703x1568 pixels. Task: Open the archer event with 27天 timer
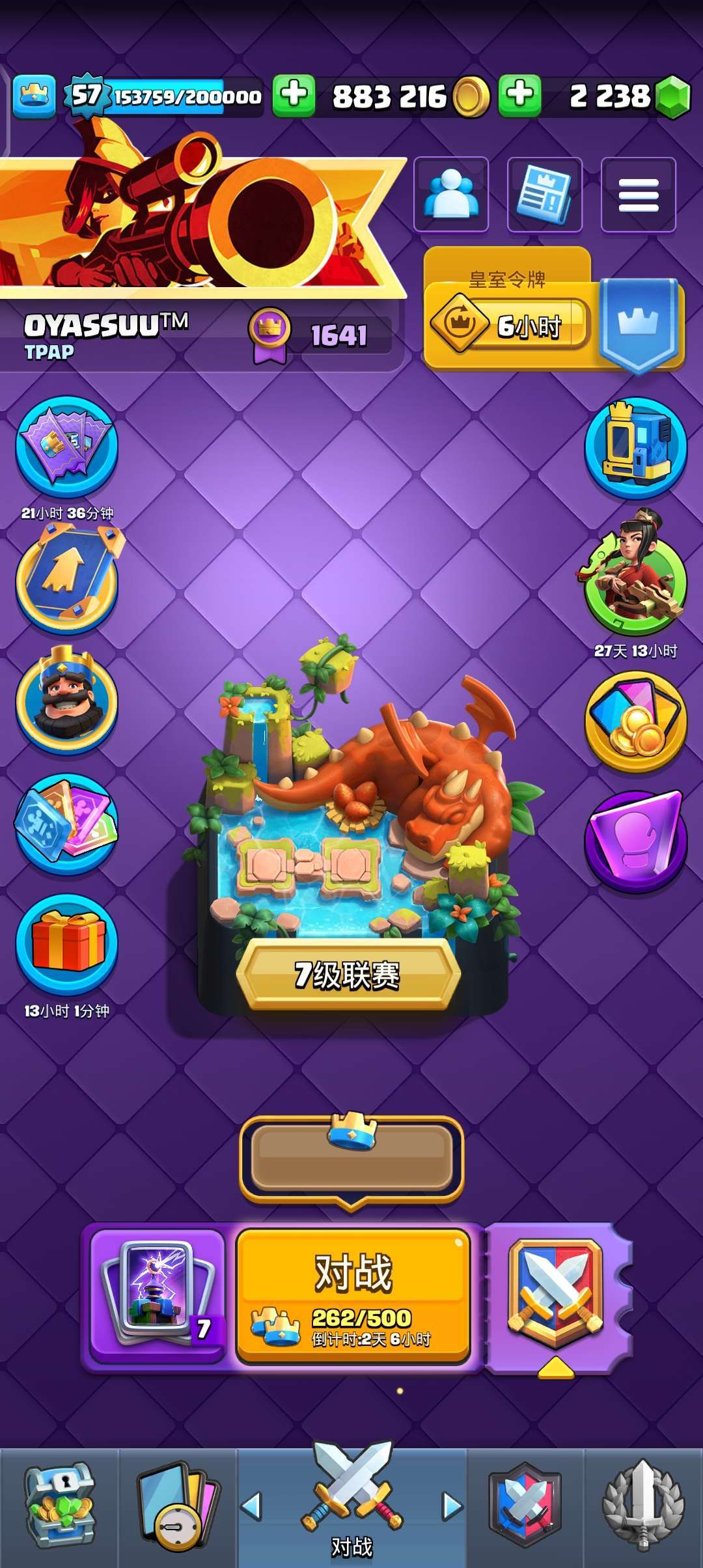(x=635, y=580)
